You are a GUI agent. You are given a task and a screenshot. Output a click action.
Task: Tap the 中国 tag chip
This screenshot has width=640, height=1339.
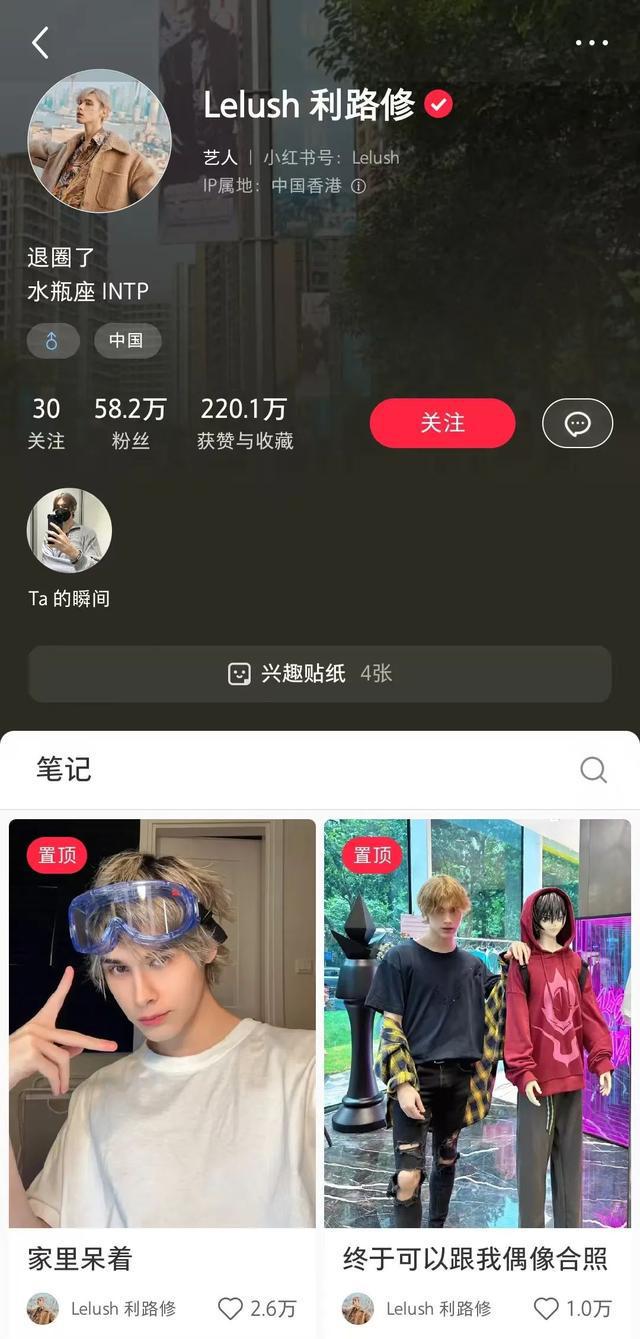coord(126,341)
